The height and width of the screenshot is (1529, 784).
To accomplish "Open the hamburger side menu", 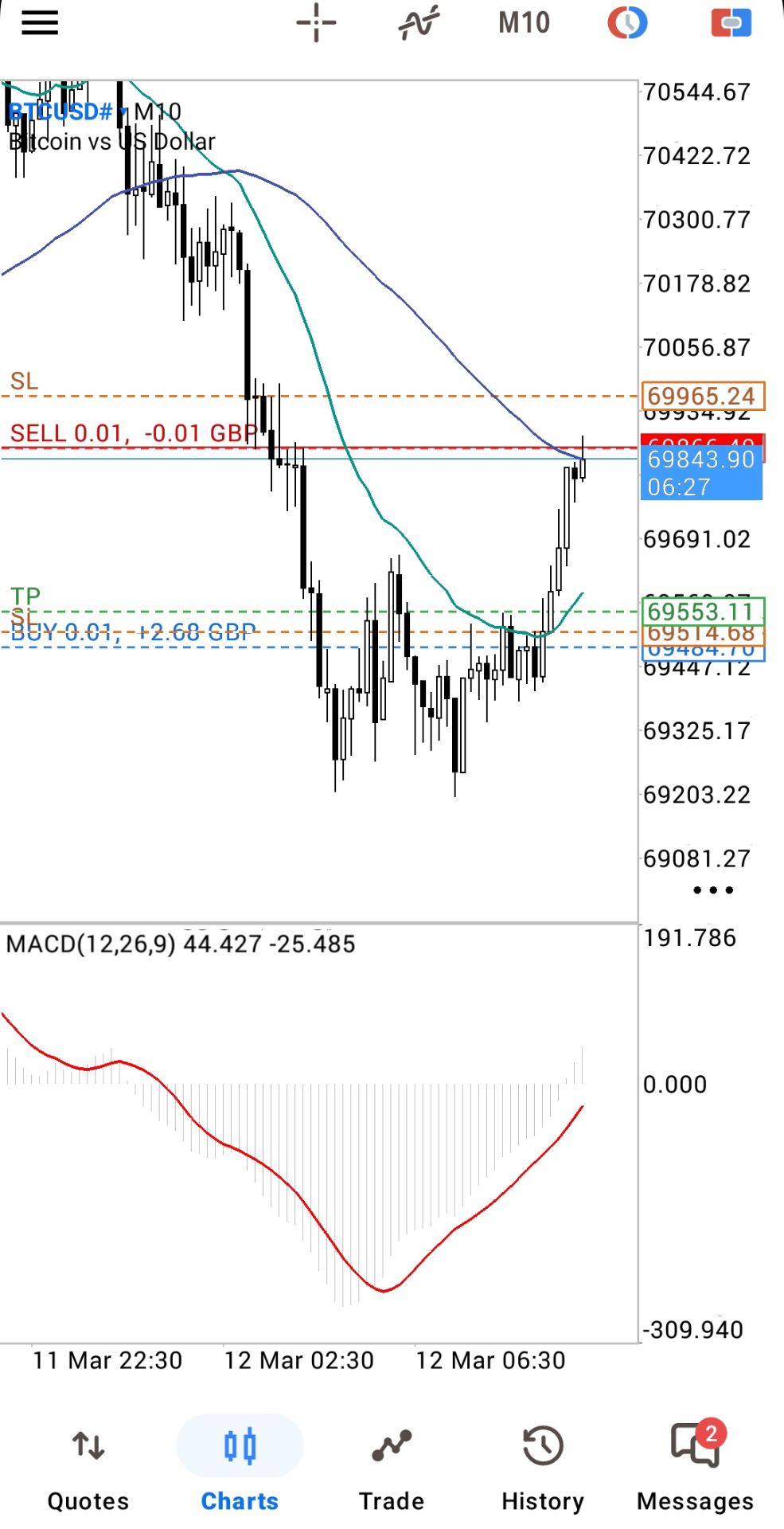I will (40, 23).
